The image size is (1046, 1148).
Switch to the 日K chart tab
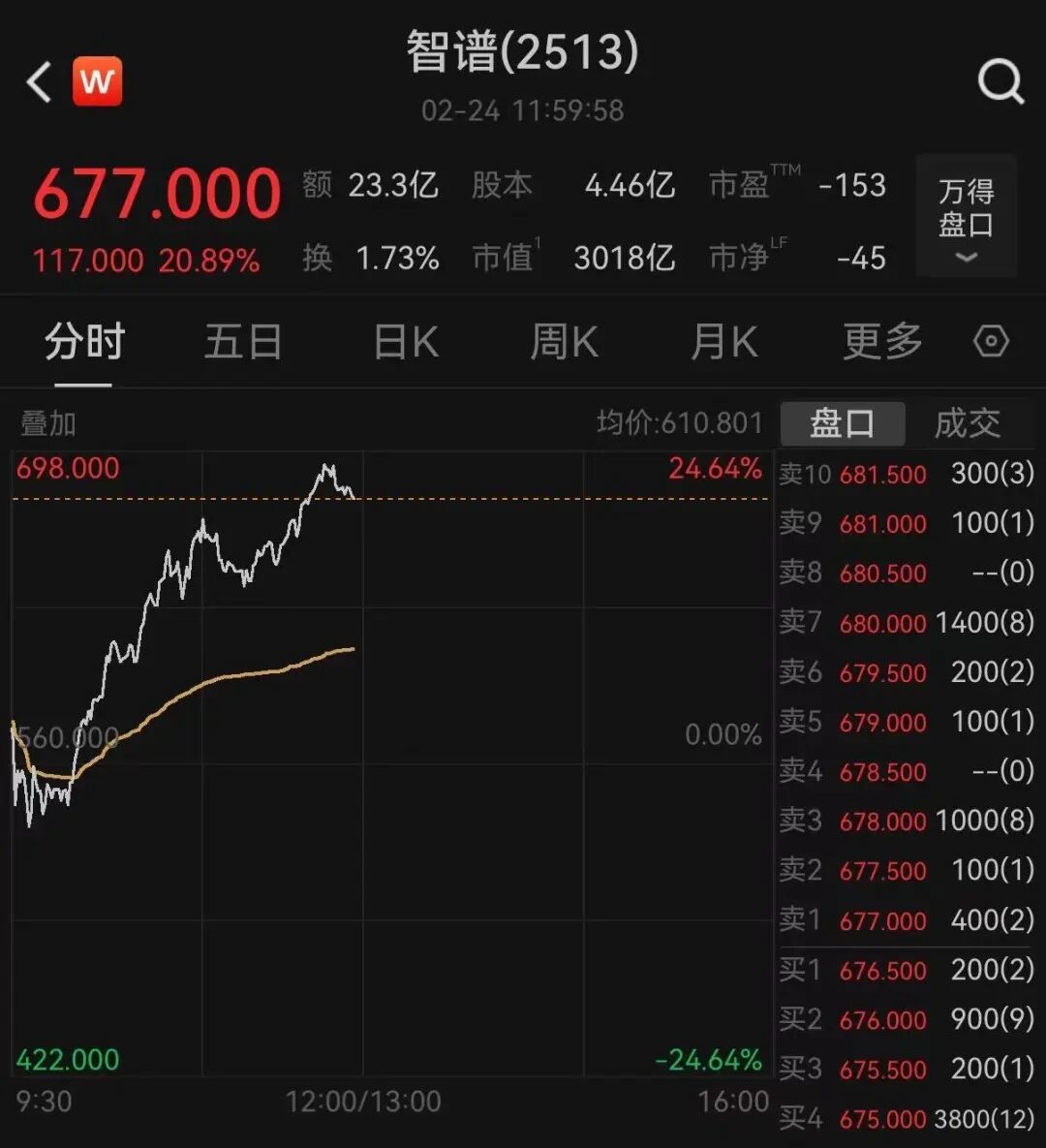[x=406, y=342]
